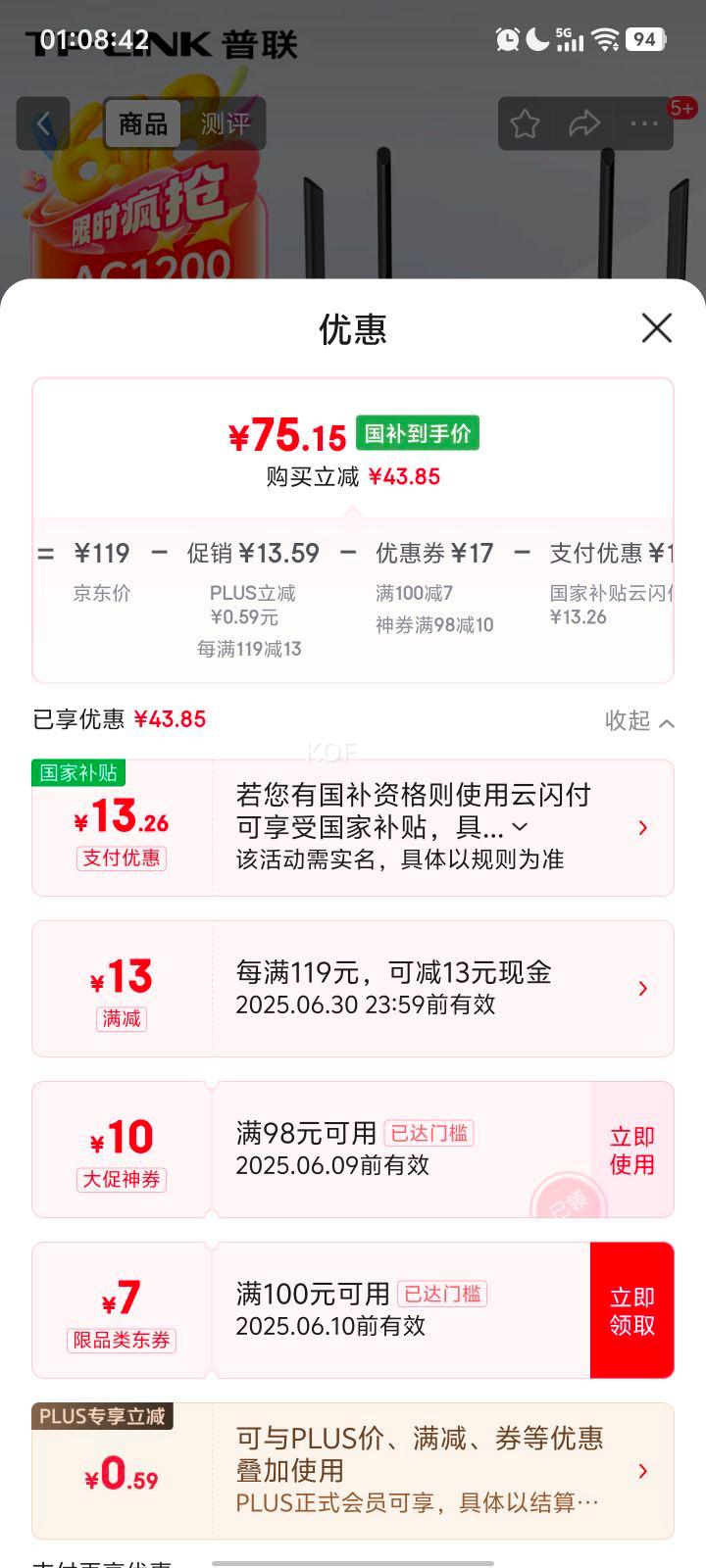This screenshot has width=706, height=1568.
Task: Open the three-dot overflow menu
Action: (x=644, y=124)
